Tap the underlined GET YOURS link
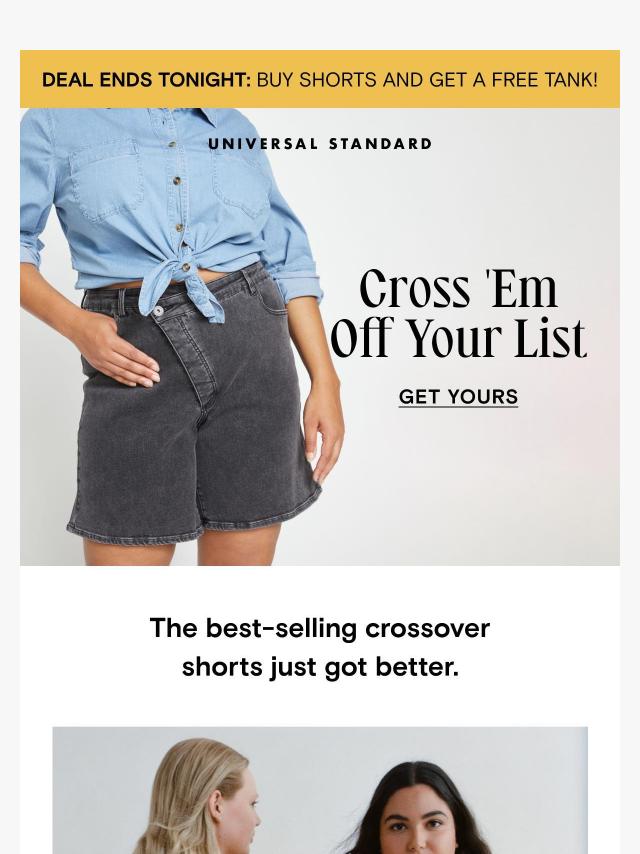640x854 pixels. pyautogui.click(x=458, y=397)
